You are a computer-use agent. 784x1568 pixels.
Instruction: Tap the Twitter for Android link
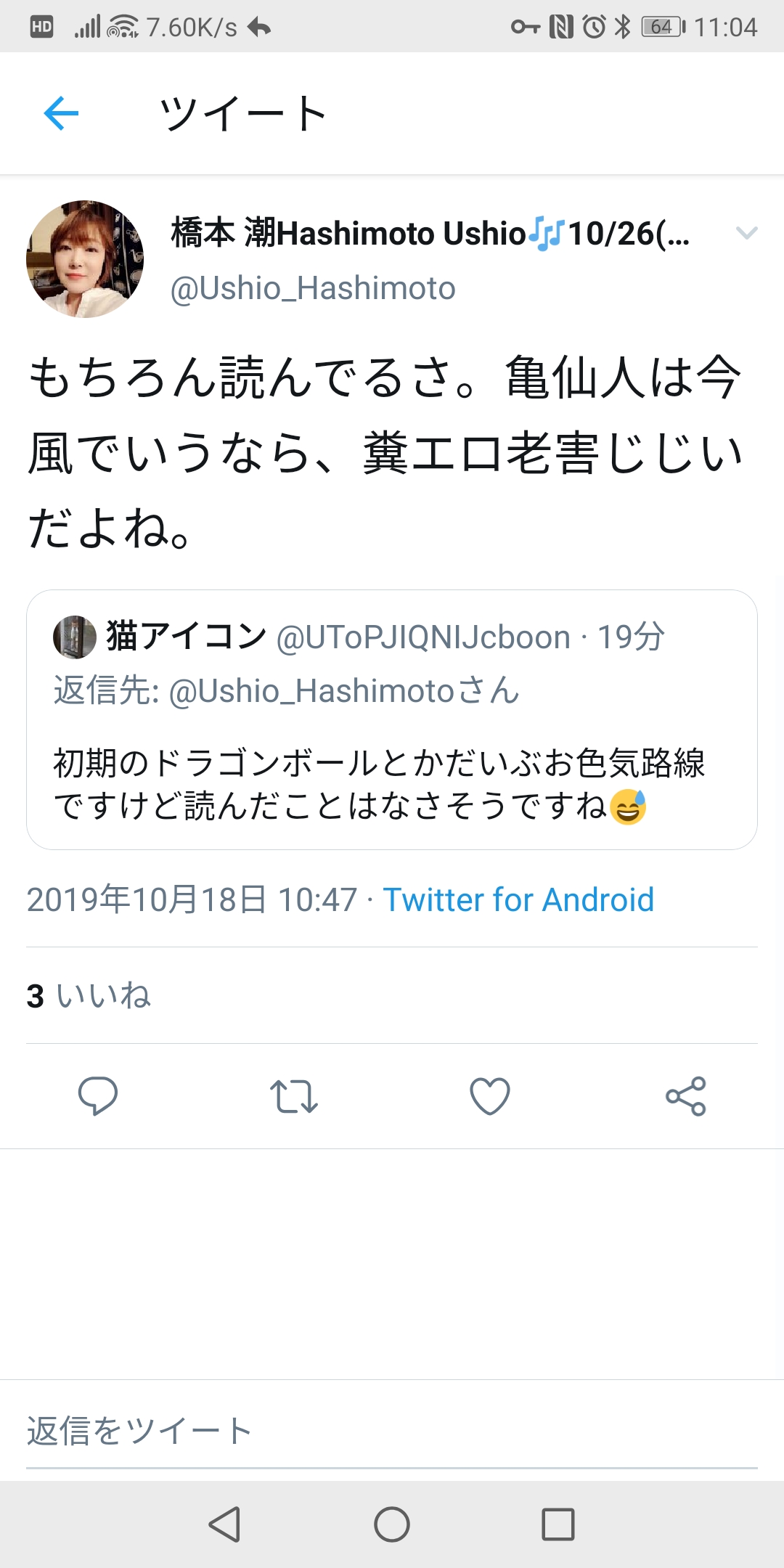click(x=518, y=899)
